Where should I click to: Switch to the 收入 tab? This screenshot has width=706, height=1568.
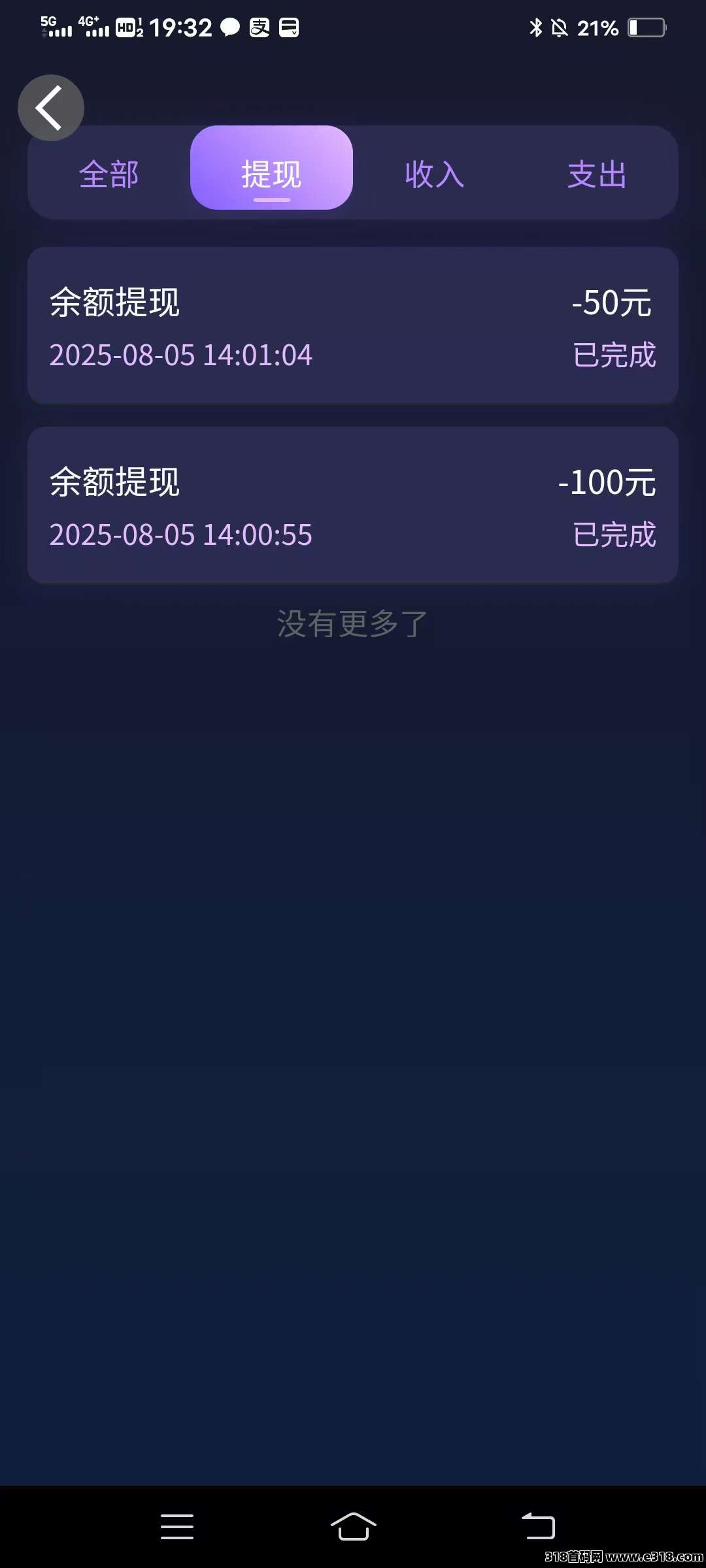(x=435, y=174)
